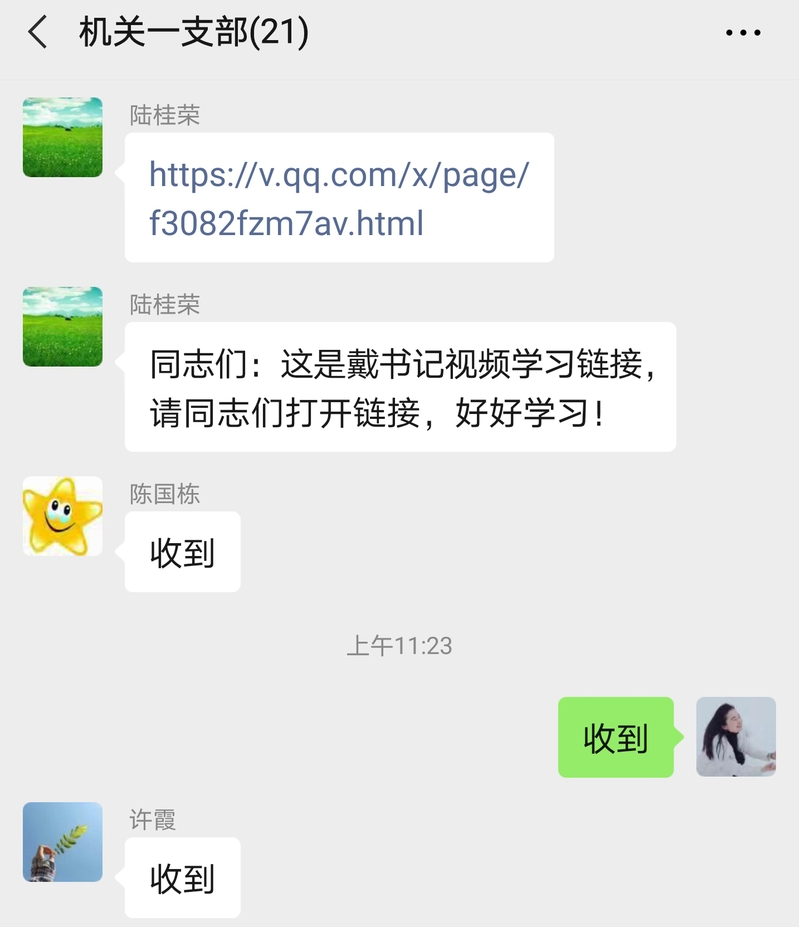View 陈国栋's profile via the star avatar
This screenshot has height=927, width=799.
(63, 516)
